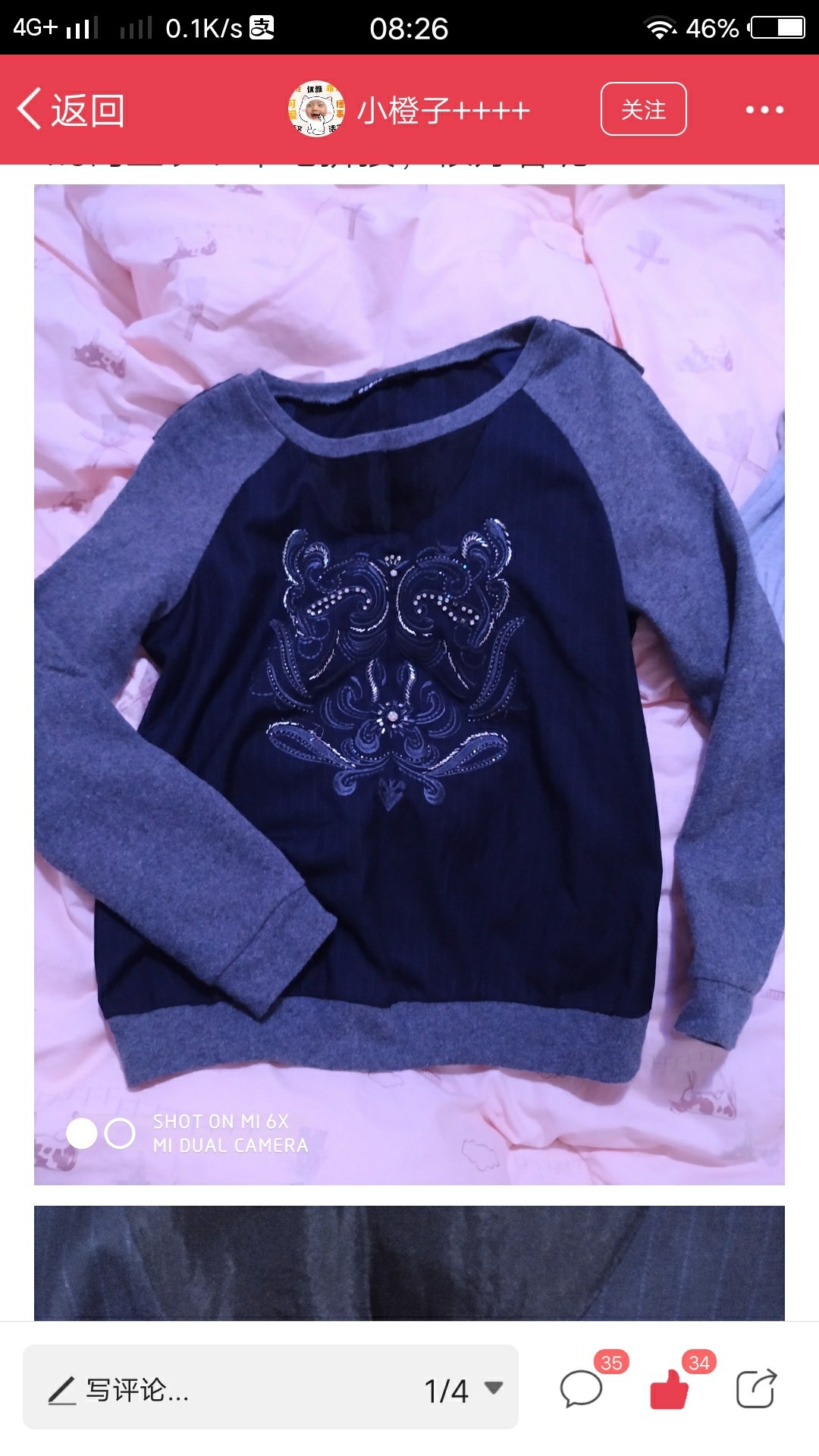Open the sweater photo full screen
This screenshot has height=1456, width=819.
click(409, 682)
